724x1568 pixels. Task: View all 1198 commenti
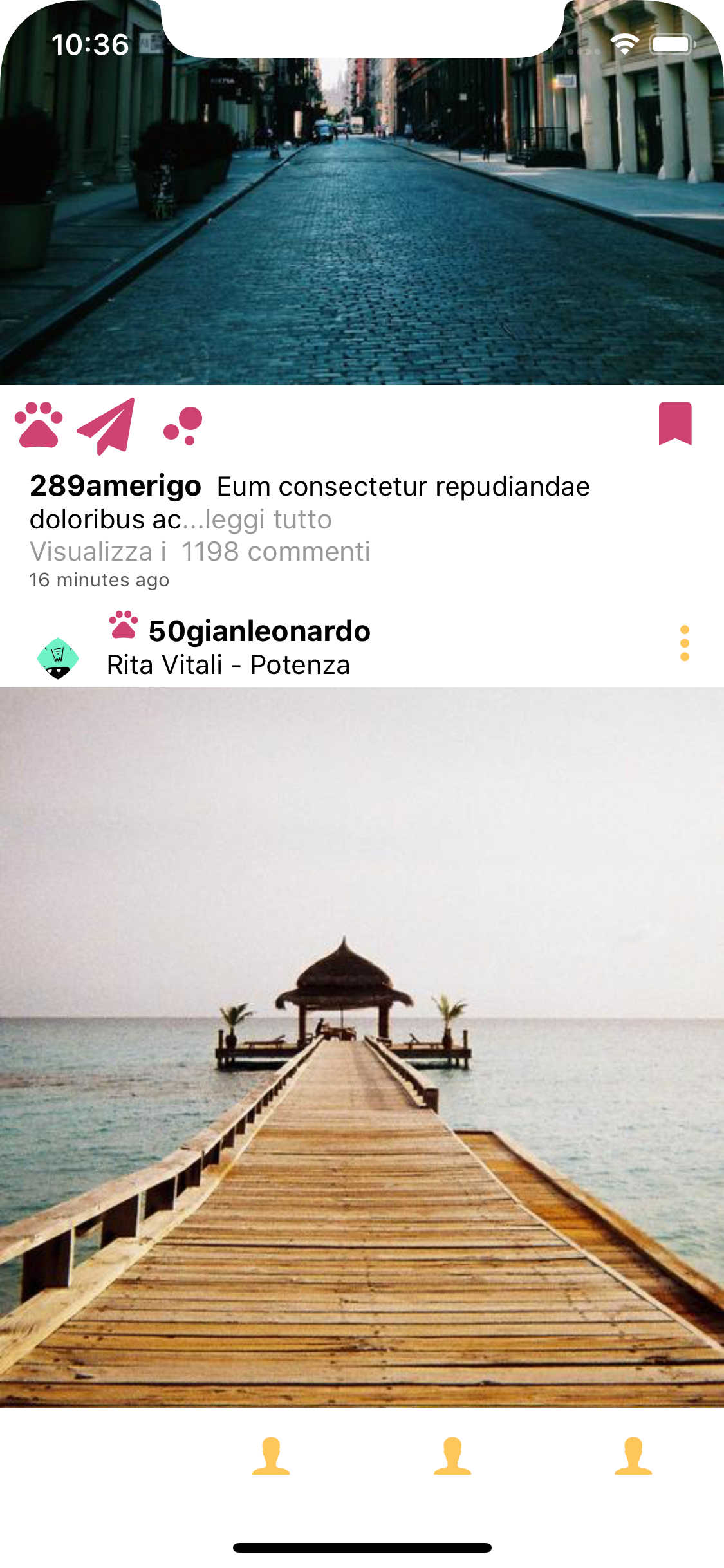(x=200, y=552)
